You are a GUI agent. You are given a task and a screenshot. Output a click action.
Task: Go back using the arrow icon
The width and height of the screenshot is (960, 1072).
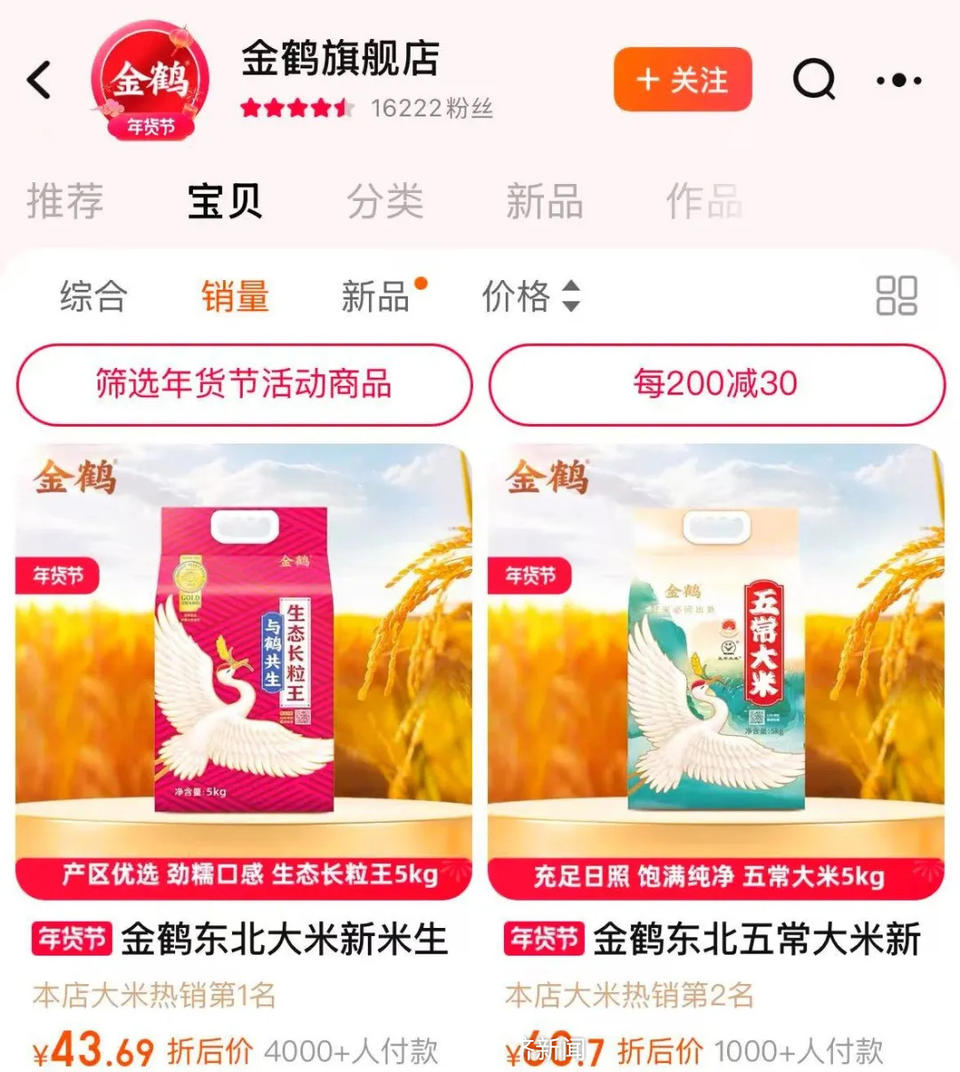coord(40,80)
